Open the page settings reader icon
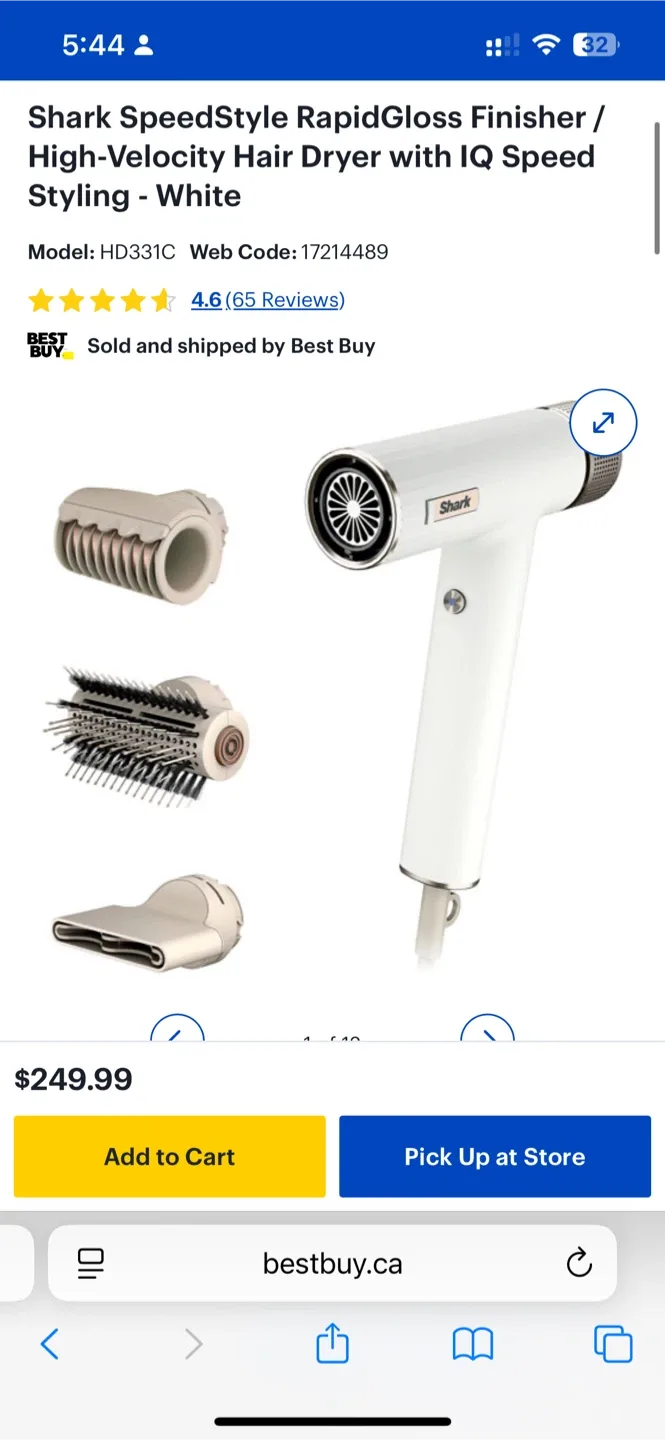The width and height of the screenshot is (665, 1440). coord(91,1264)
